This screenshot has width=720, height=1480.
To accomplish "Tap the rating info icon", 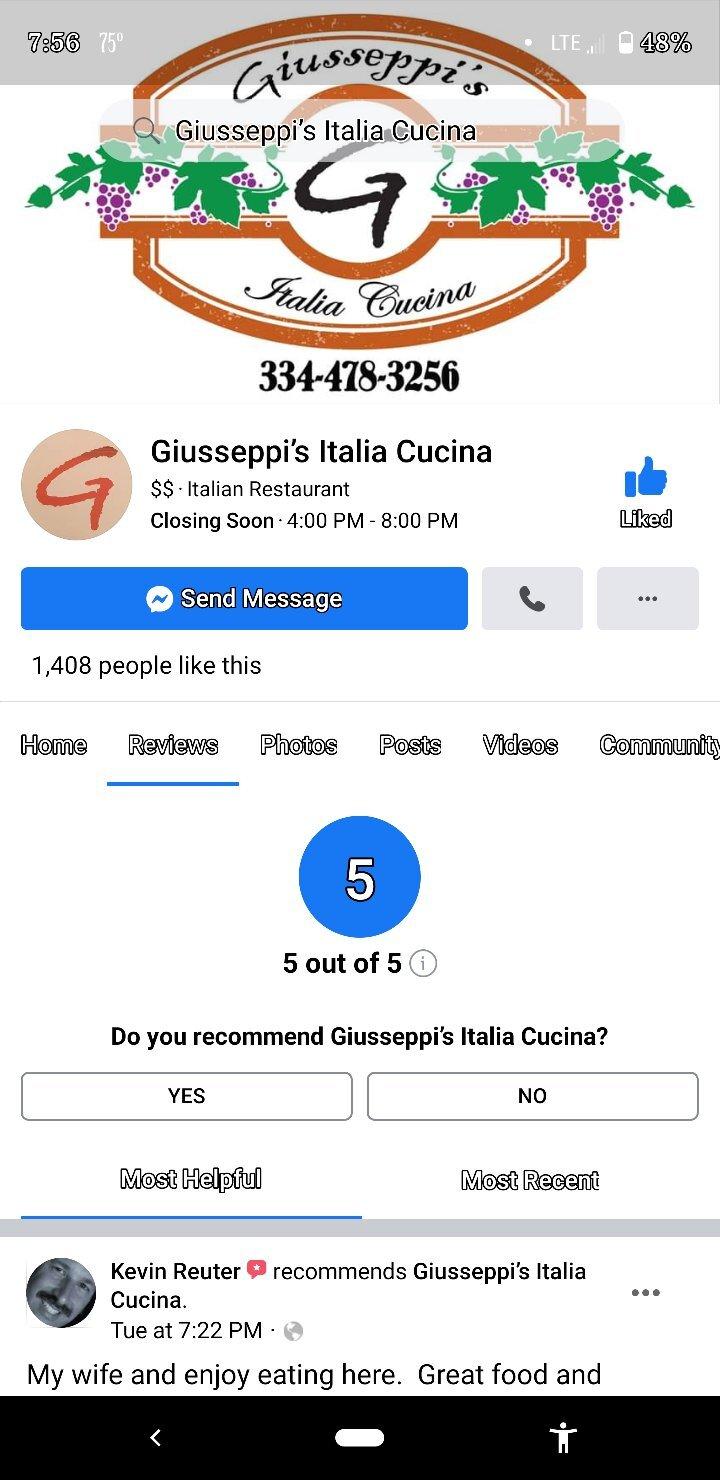I will point(424,964).
